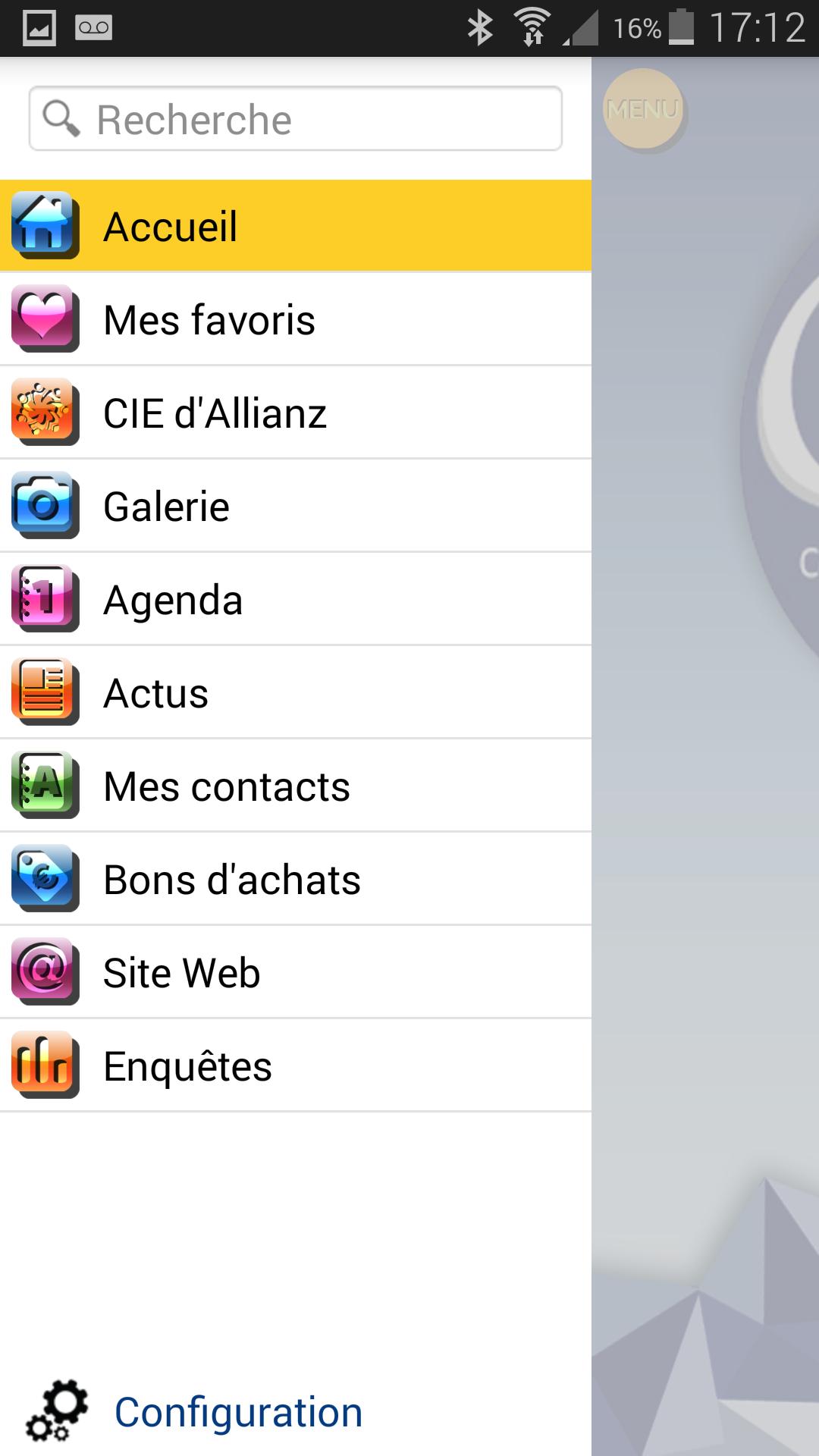Close the drawer with the MENU button
Screen dimensions: 819x1456
pos(643,109)
